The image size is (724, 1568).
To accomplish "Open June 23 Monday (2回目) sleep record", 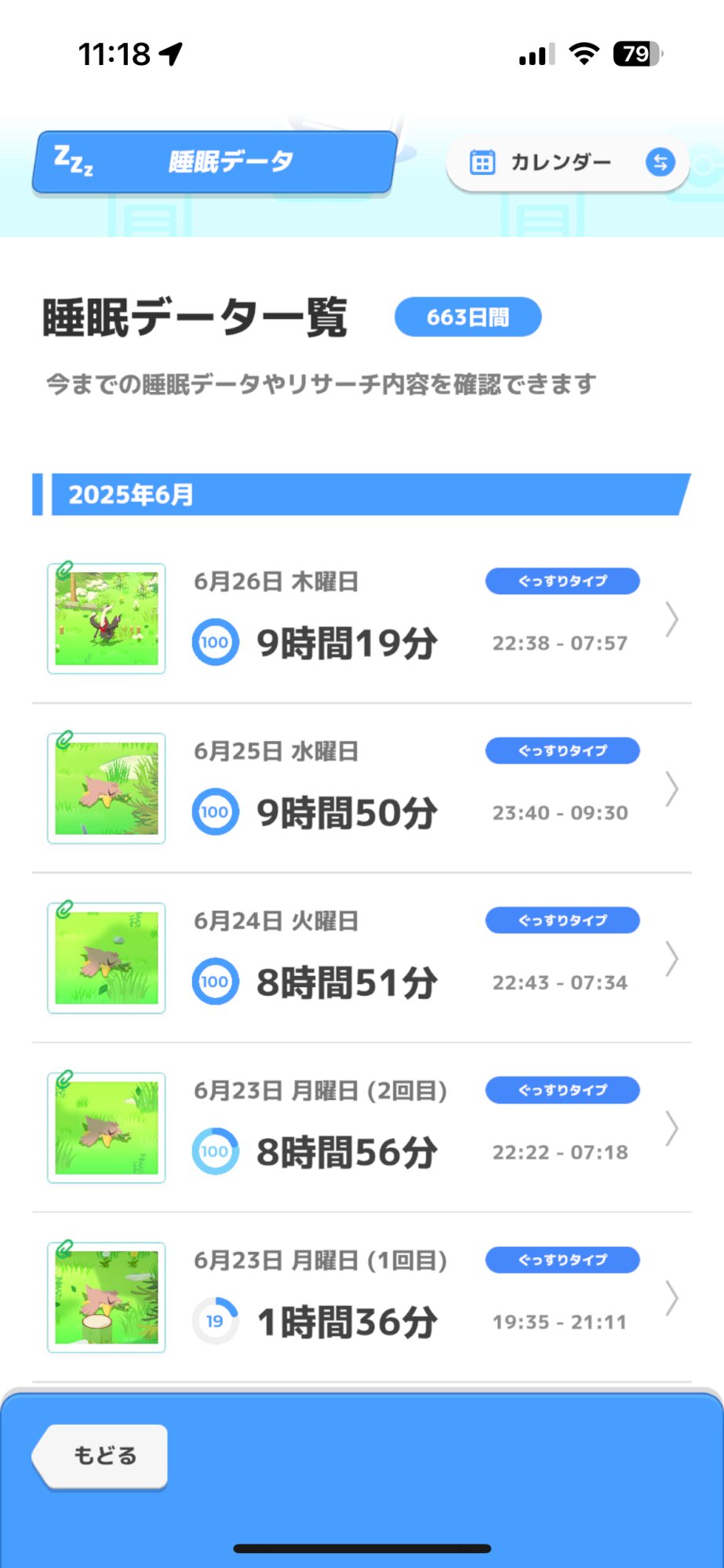I will (361, 1128).
